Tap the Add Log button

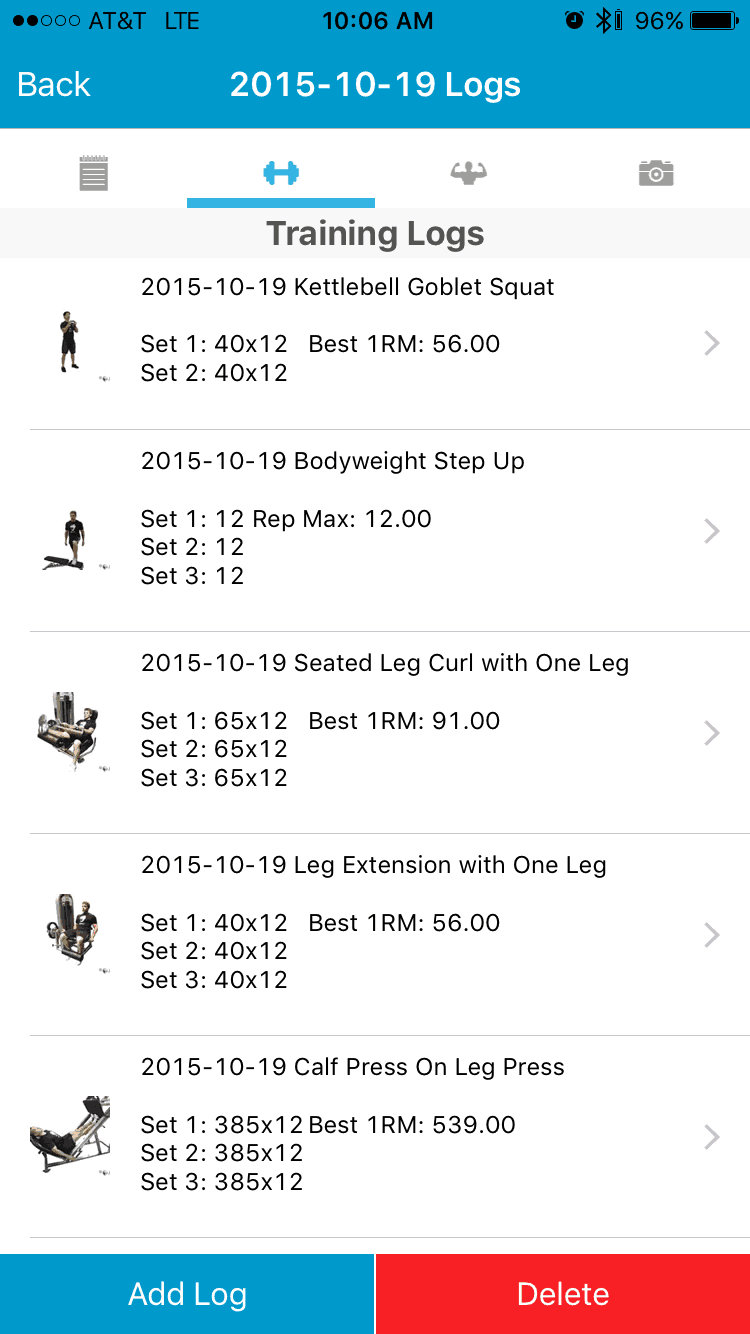click(x=187, y=1294)
